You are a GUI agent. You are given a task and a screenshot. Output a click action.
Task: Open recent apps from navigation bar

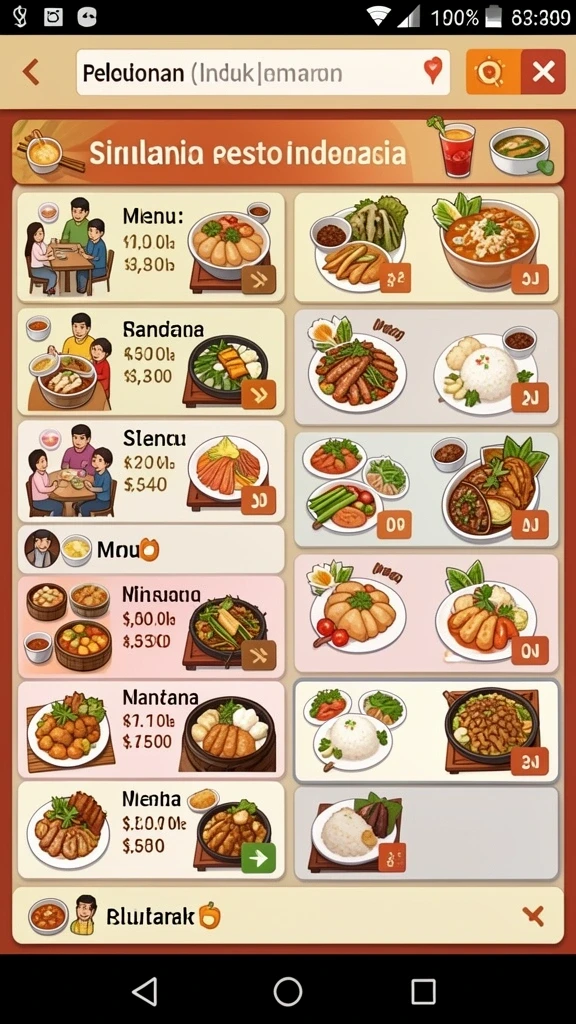tap(423, 991)
